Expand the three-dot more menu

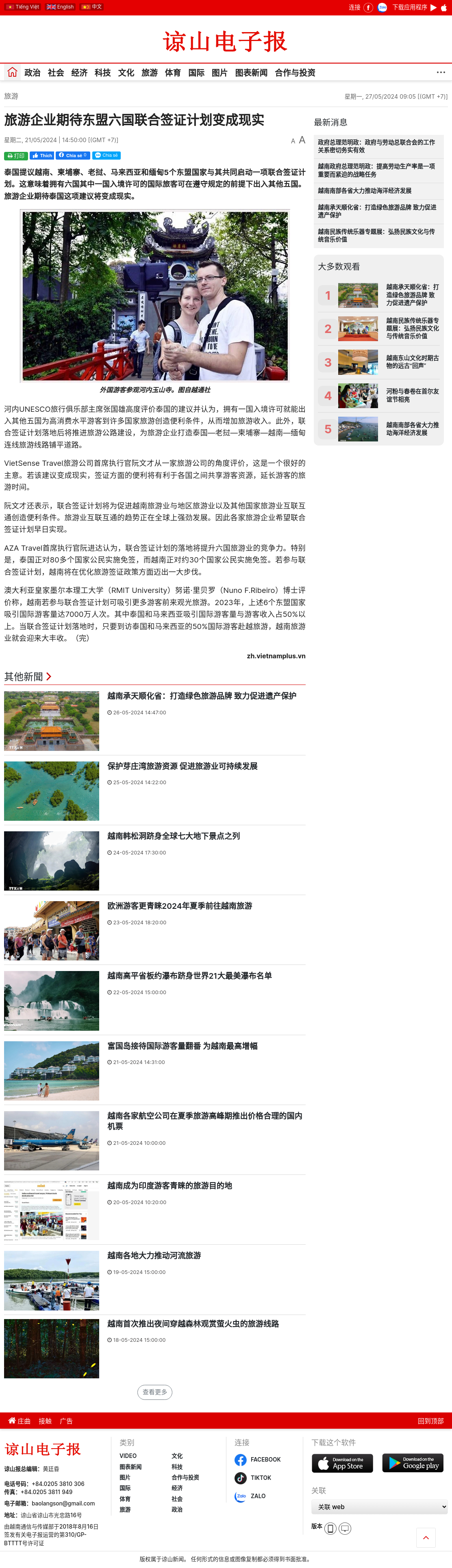(441, 72)
